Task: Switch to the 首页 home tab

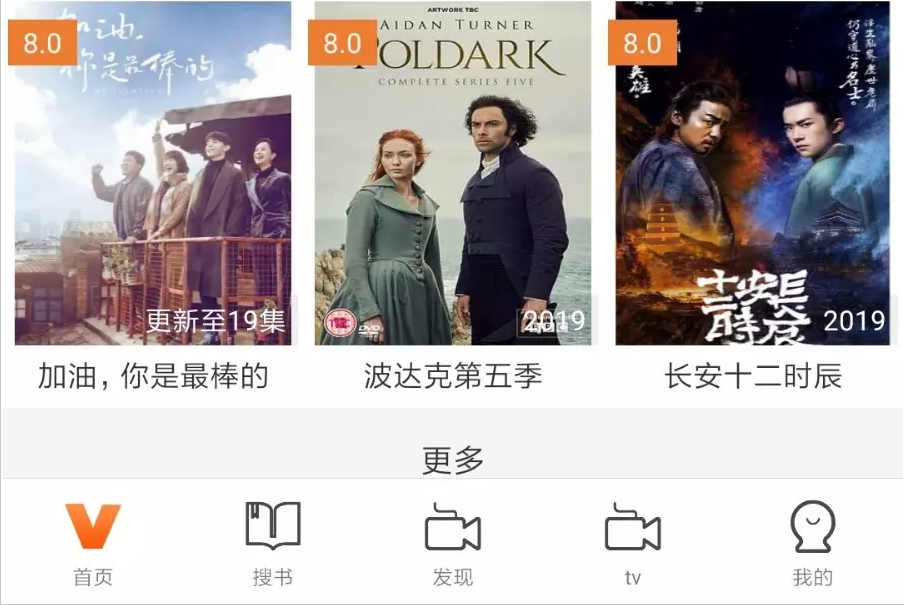Action: tap(93, 544)
